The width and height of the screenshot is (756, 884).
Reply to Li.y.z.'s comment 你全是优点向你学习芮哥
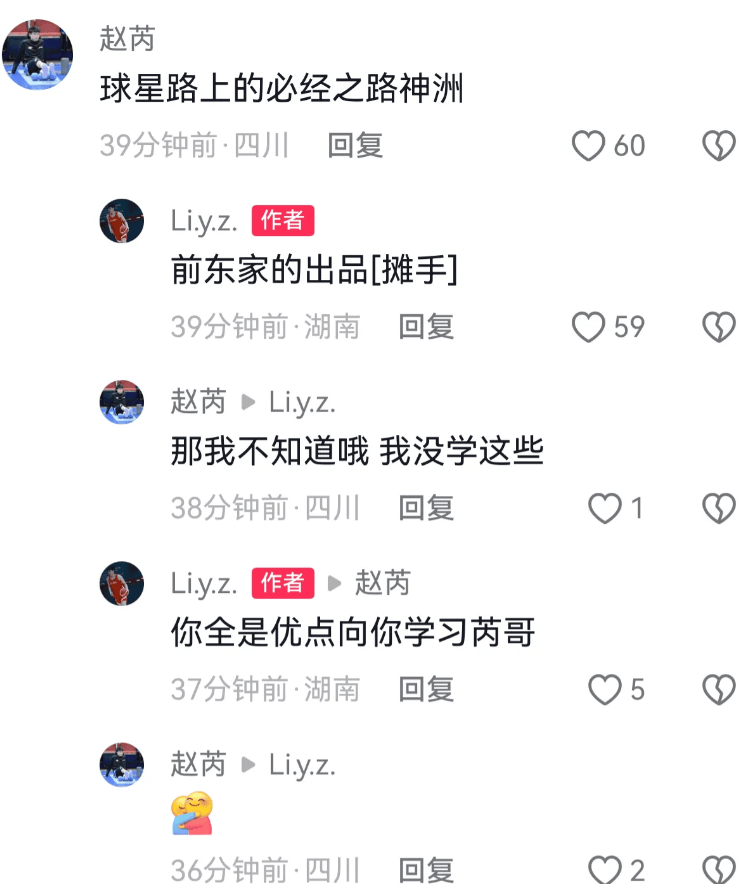click(x=427, y=690)
